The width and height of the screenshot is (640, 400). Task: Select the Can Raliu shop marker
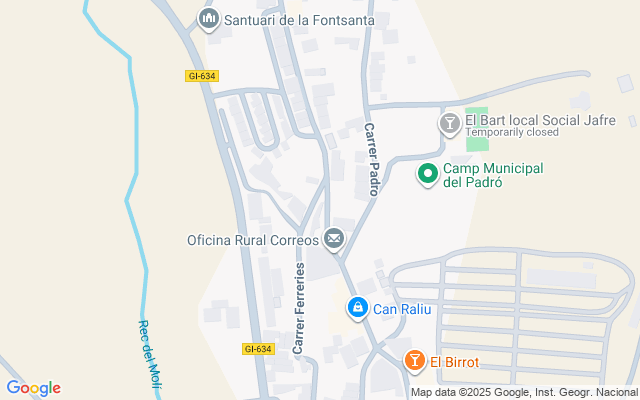pos(357,308)
